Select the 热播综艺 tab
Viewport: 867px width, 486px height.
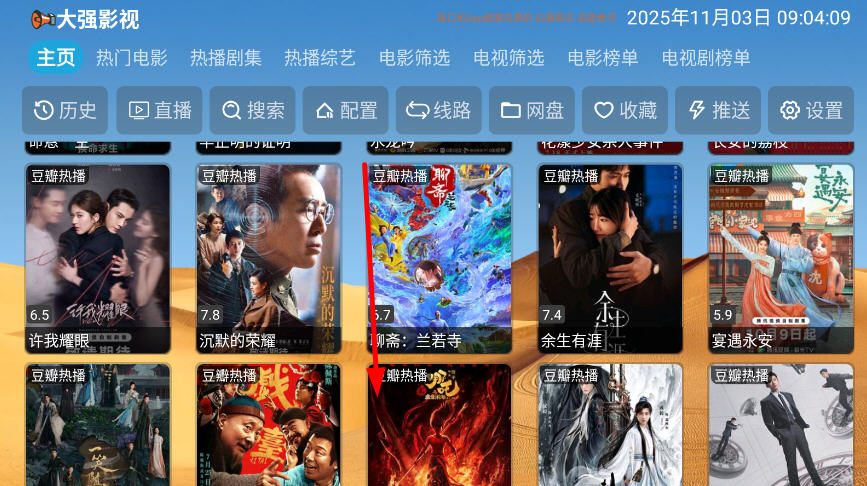[x=320, y=58]
